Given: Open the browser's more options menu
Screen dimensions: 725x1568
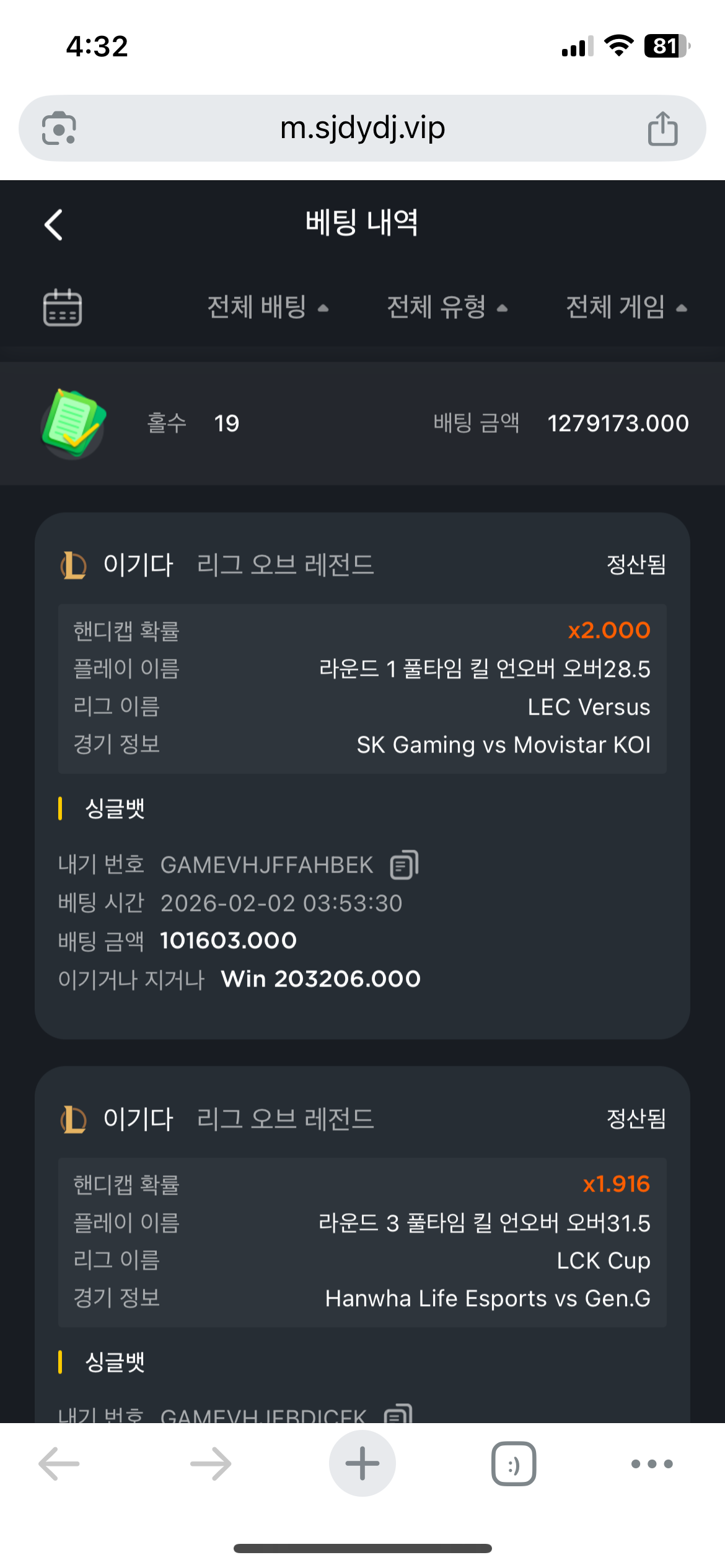Looking at the screenshot, I should [x=651, y=1464].
